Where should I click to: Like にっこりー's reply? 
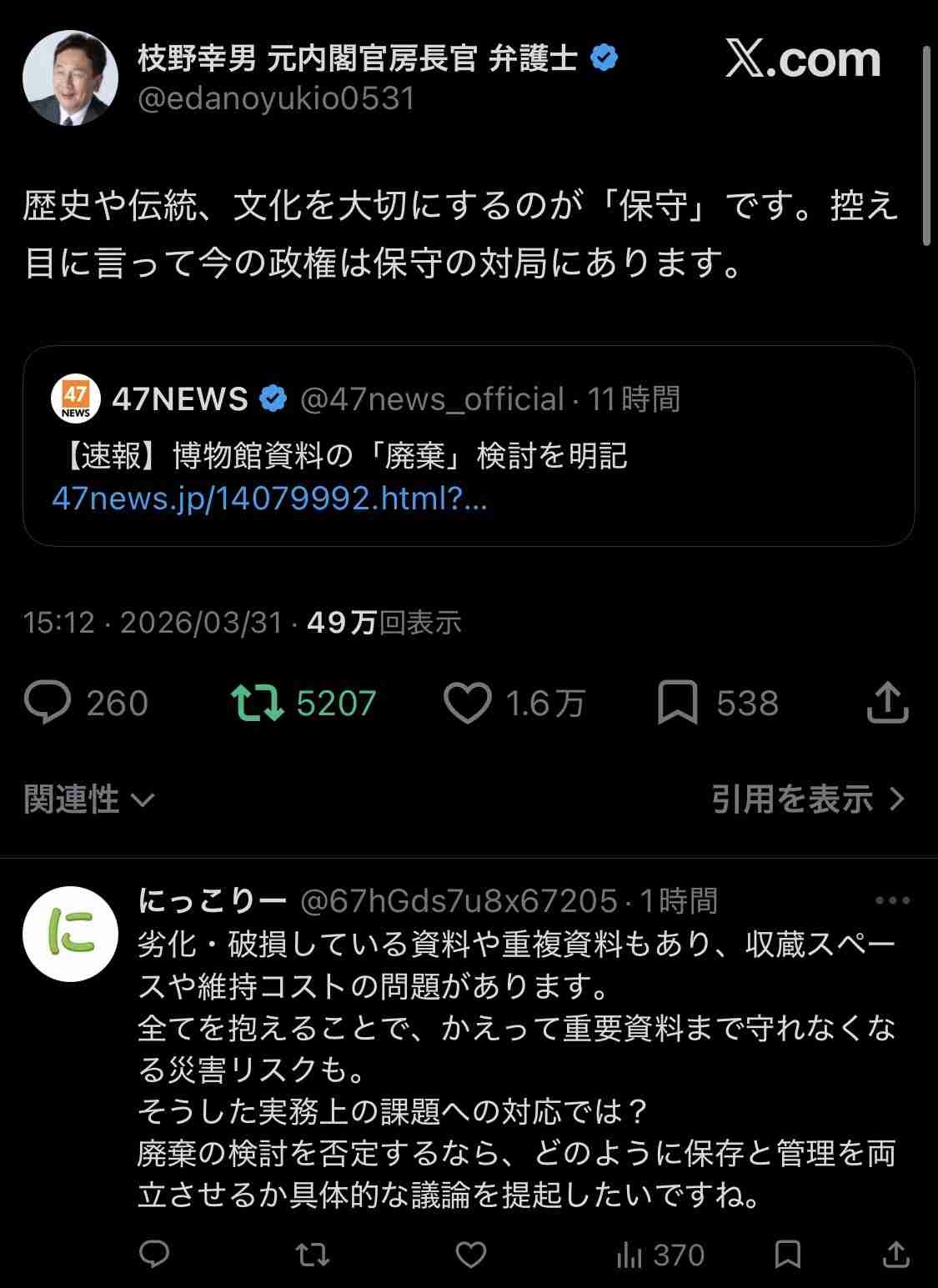pos(472,1255)
